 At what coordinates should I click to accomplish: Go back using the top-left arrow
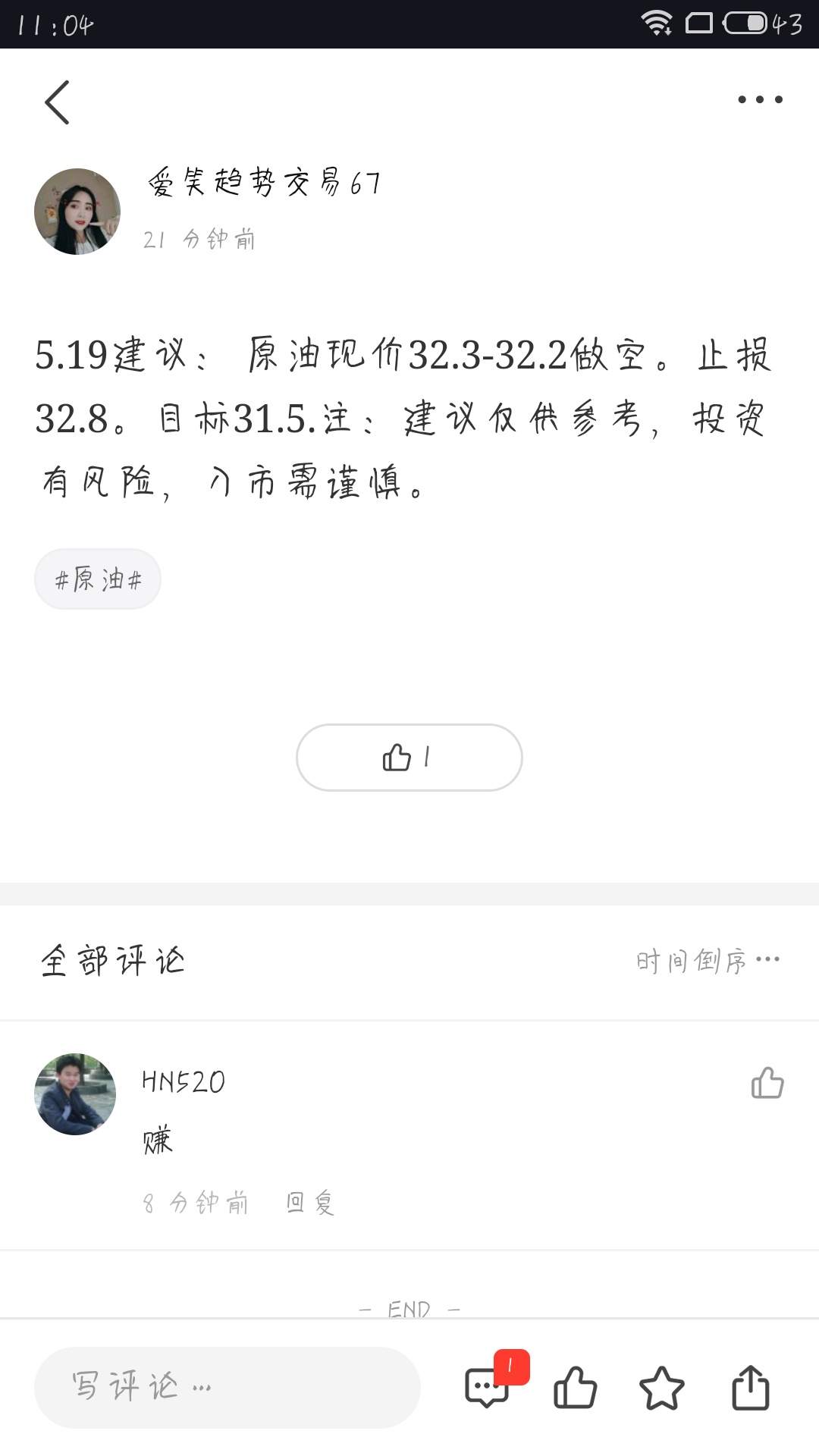pyautogui.click(x=57, y=102)
